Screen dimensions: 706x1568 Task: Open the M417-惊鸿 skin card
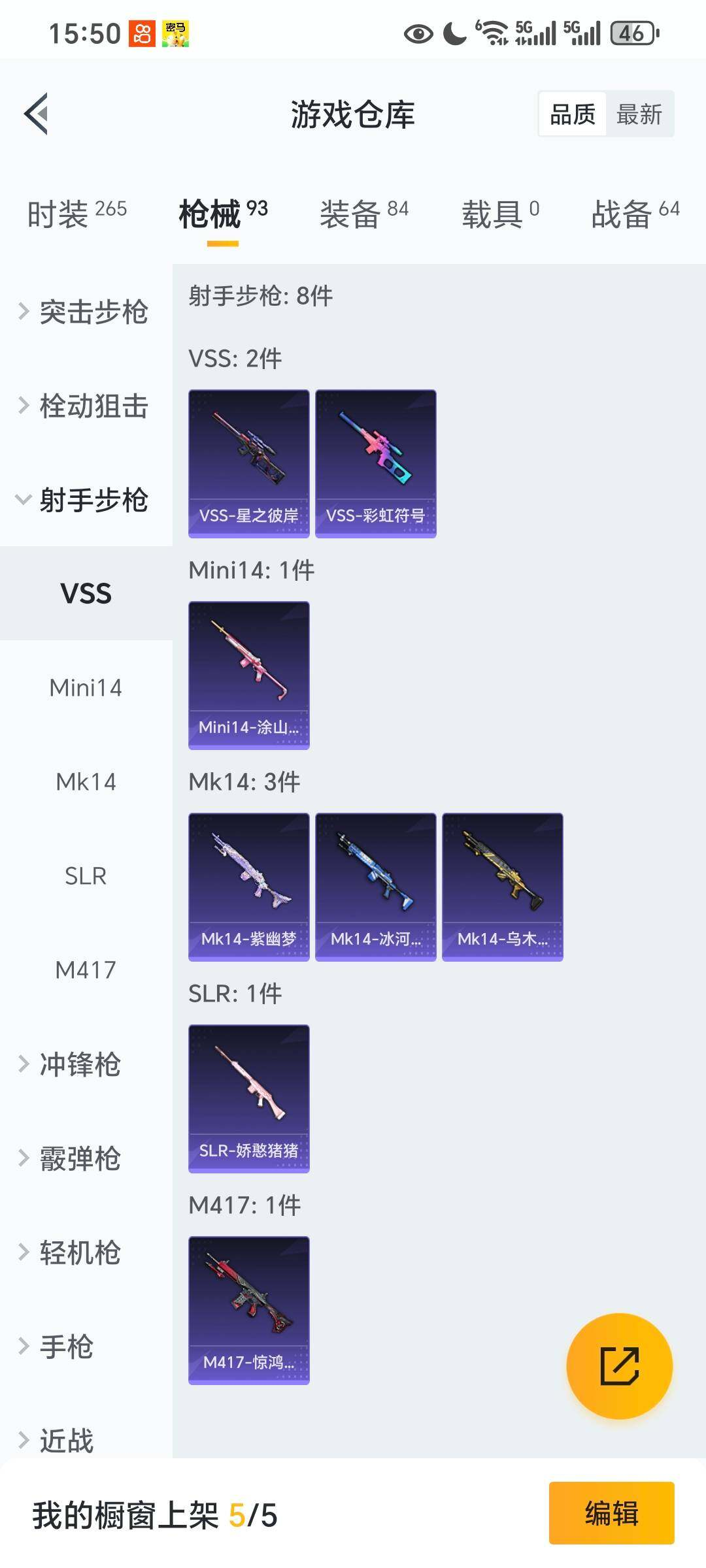(x=248, y=1310)
